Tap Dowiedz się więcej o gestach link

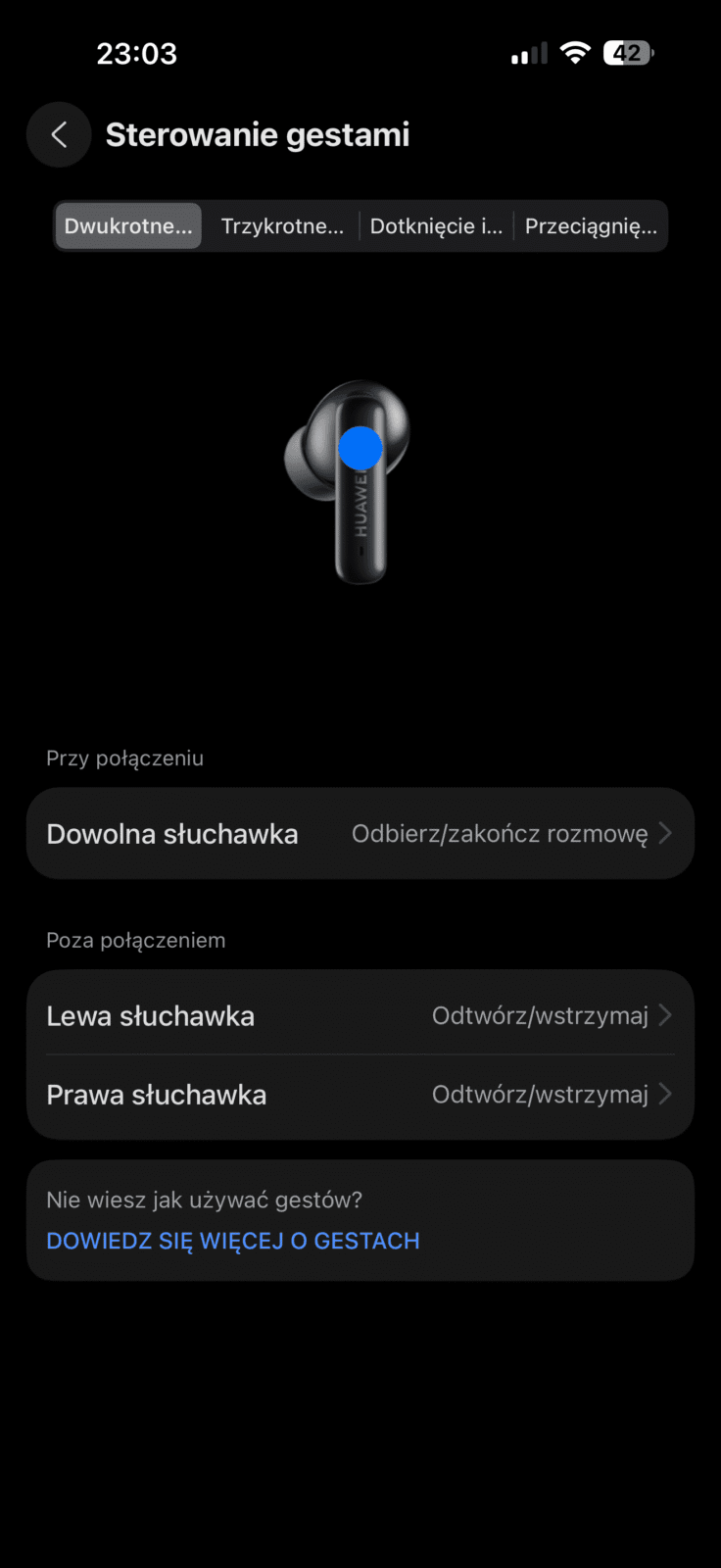point(233,1241)
